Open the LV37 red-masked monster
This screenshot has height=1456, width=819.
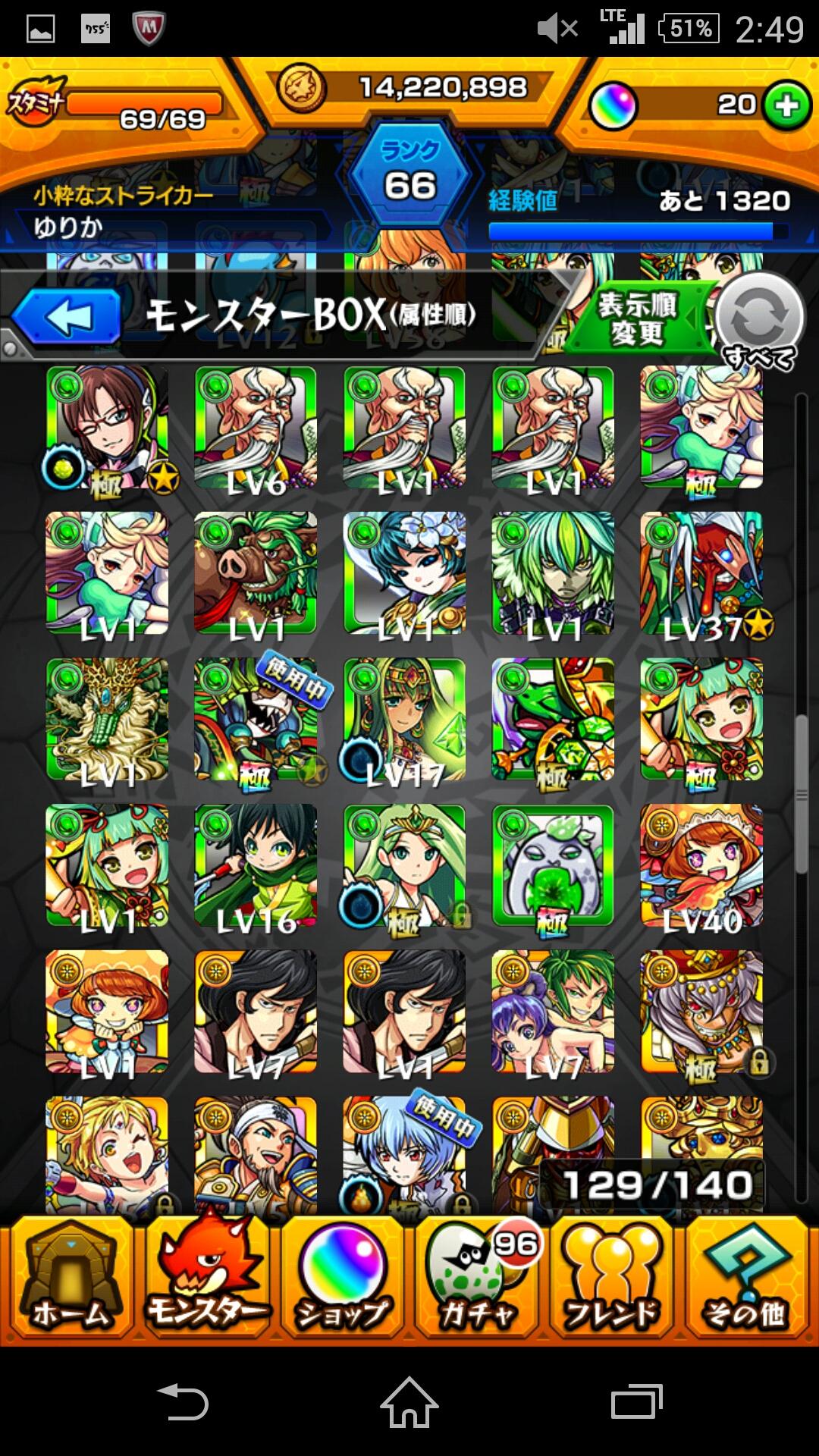tap(701, 573)
